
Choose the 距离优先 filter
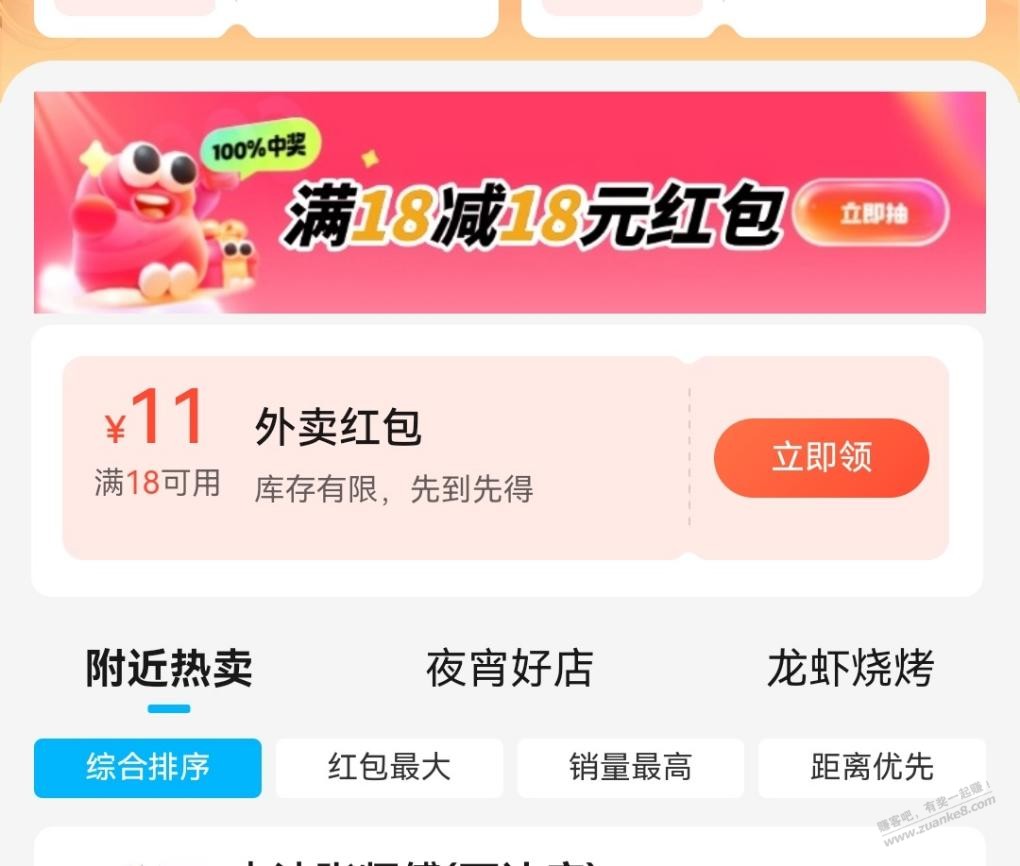point(871,767)
